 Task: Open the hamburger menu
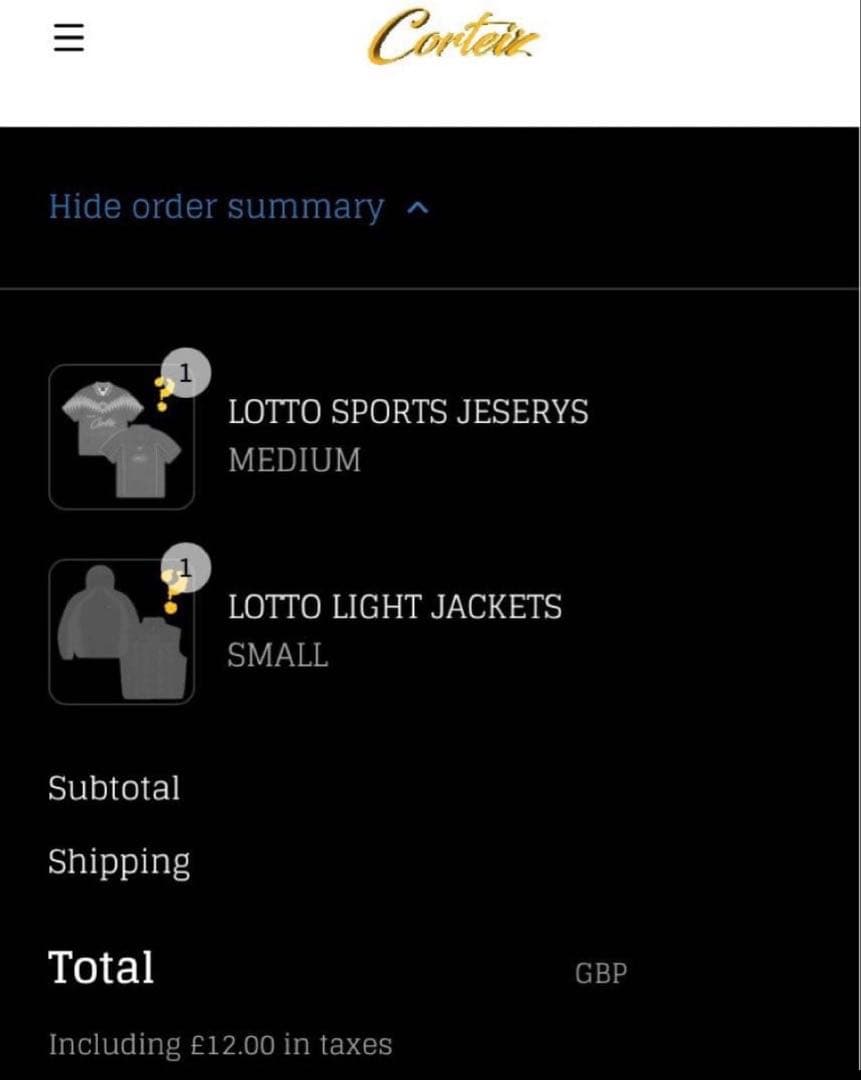[x=68, y=39]
